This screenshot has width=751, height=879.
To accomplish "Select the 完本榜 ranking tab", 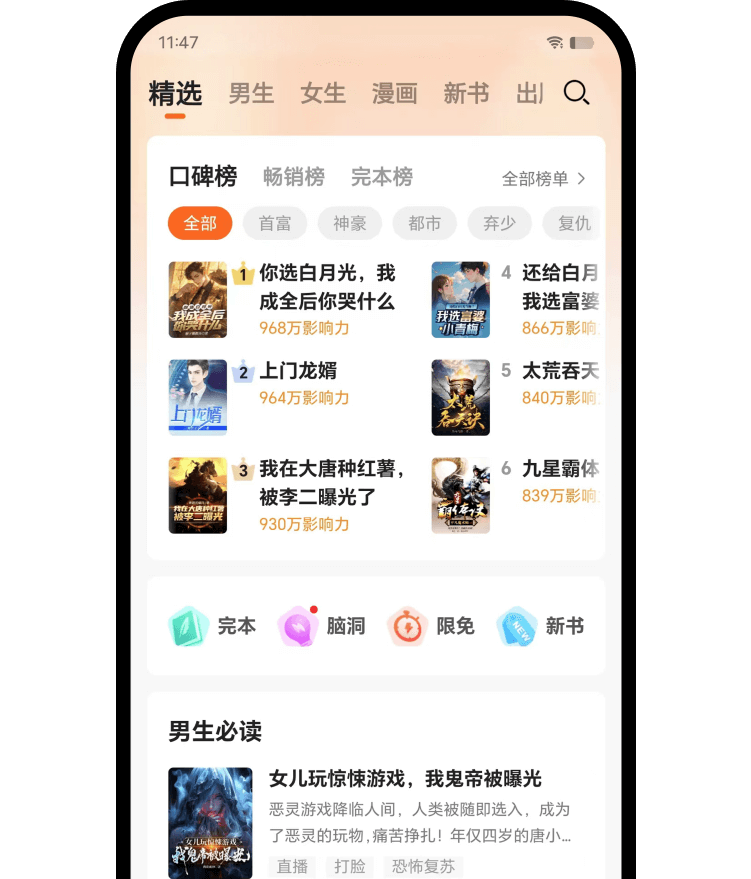I will click(x=381, y=177).
